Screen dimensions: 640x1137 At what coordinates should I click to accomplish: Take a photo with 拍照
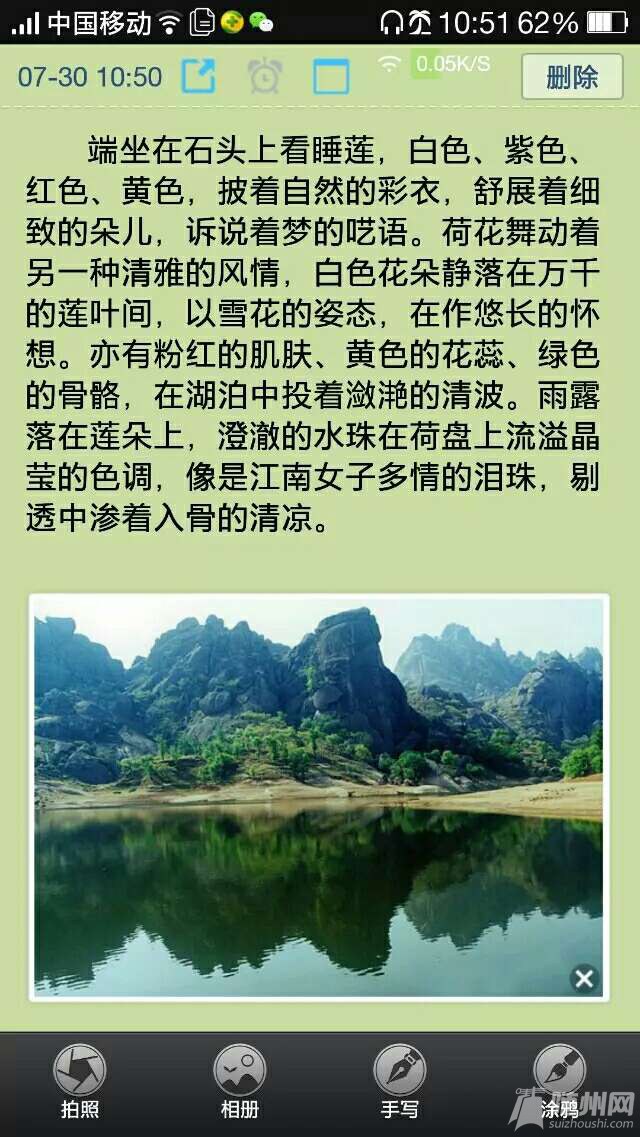[80, 1082]
